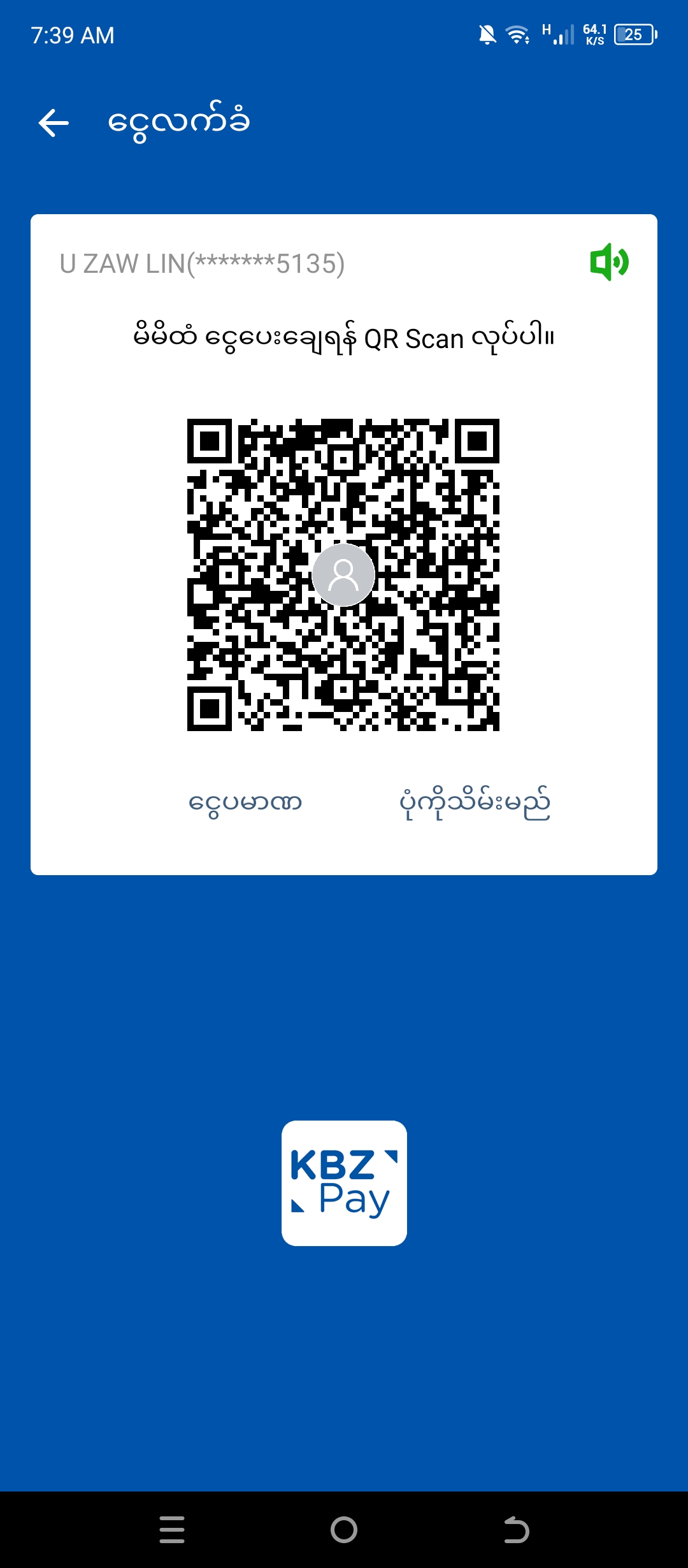
Task: Go to the home screen
Action: [x=344, y=1530]
